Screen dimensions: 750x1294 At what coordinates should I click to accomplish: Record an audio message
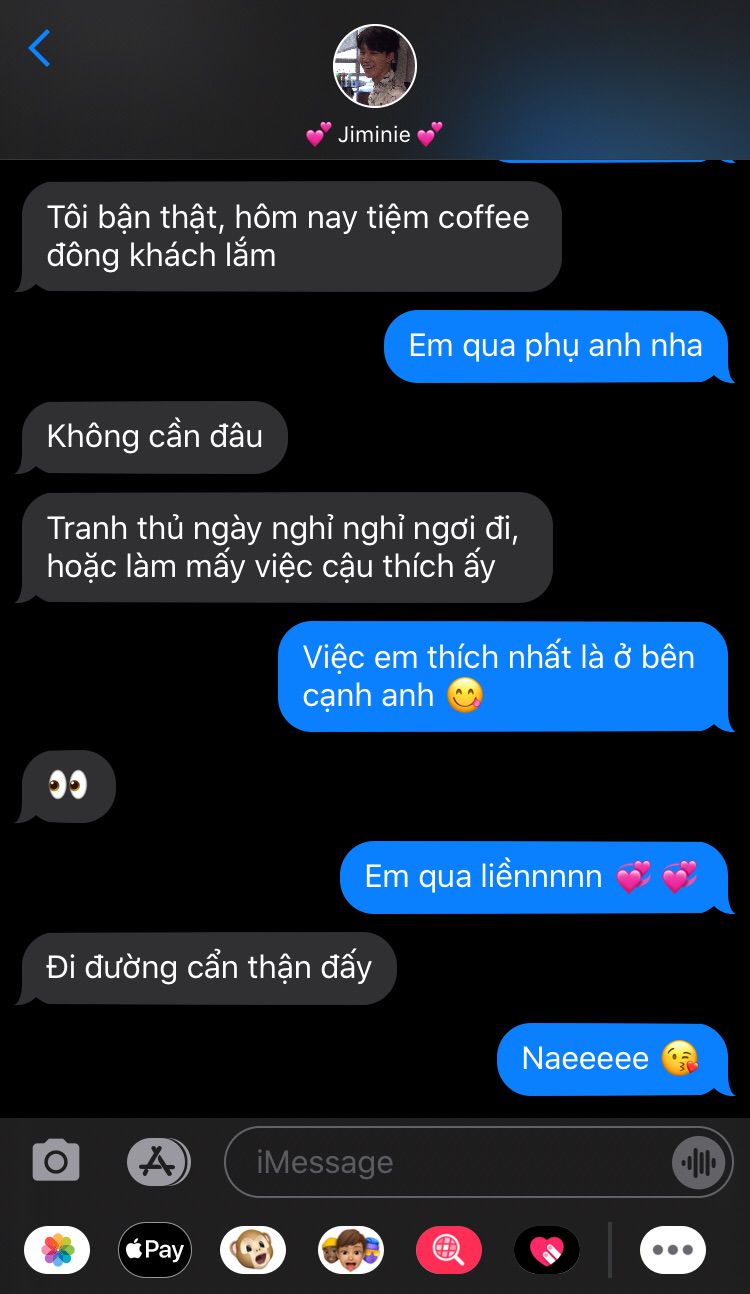click(698, 1162)
